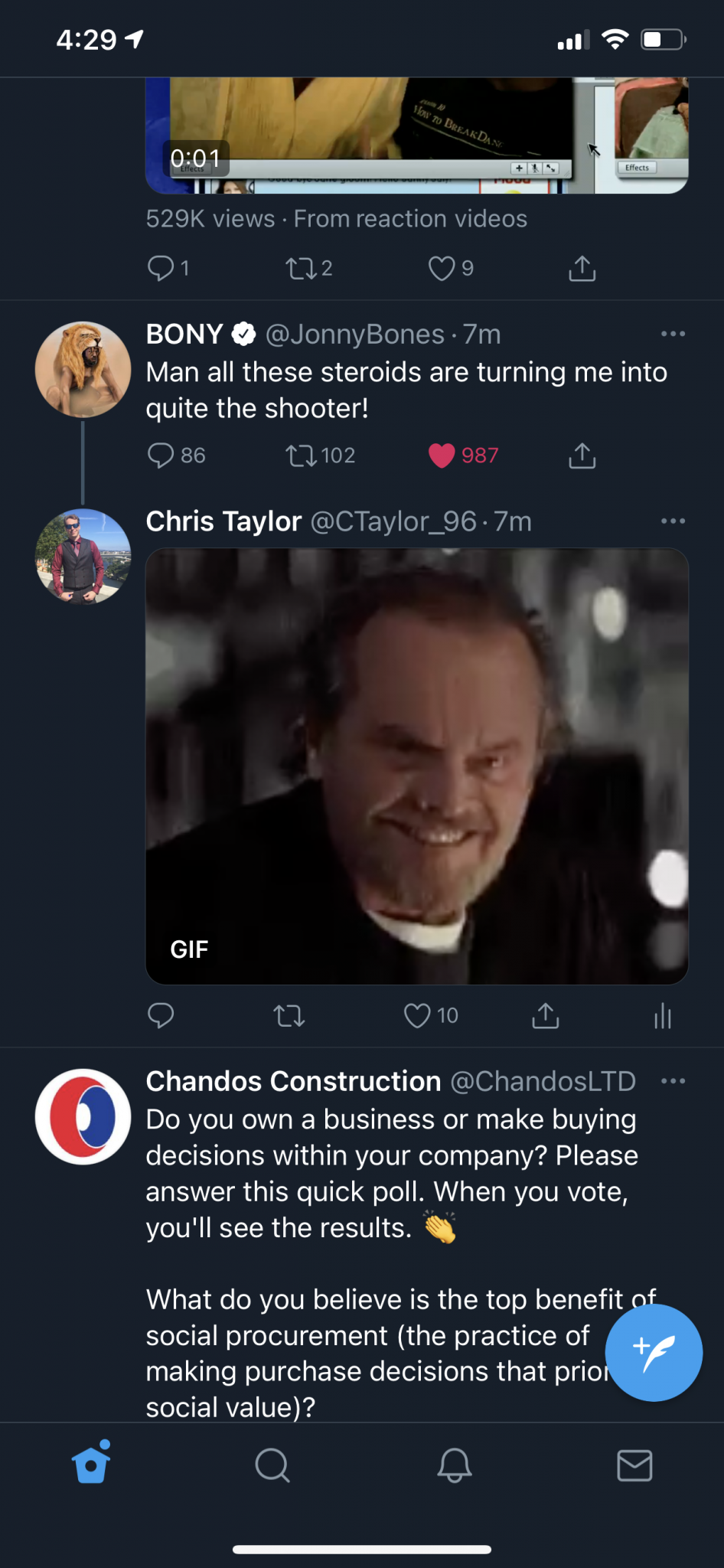
Task: Share BONY's tweet
Action: [582, 456]
